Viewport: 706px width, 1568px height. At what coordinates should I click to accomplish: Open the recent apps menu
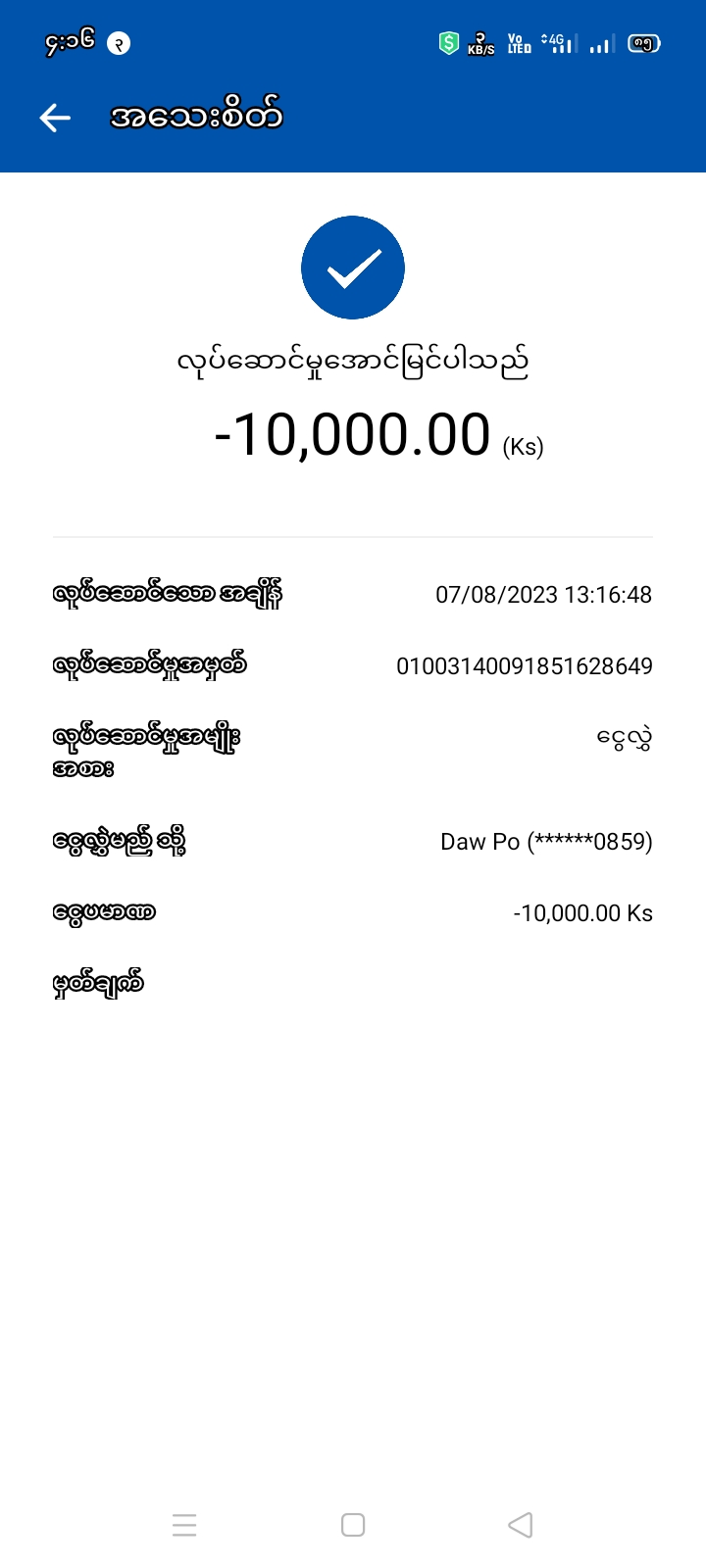click(184, 1525)
